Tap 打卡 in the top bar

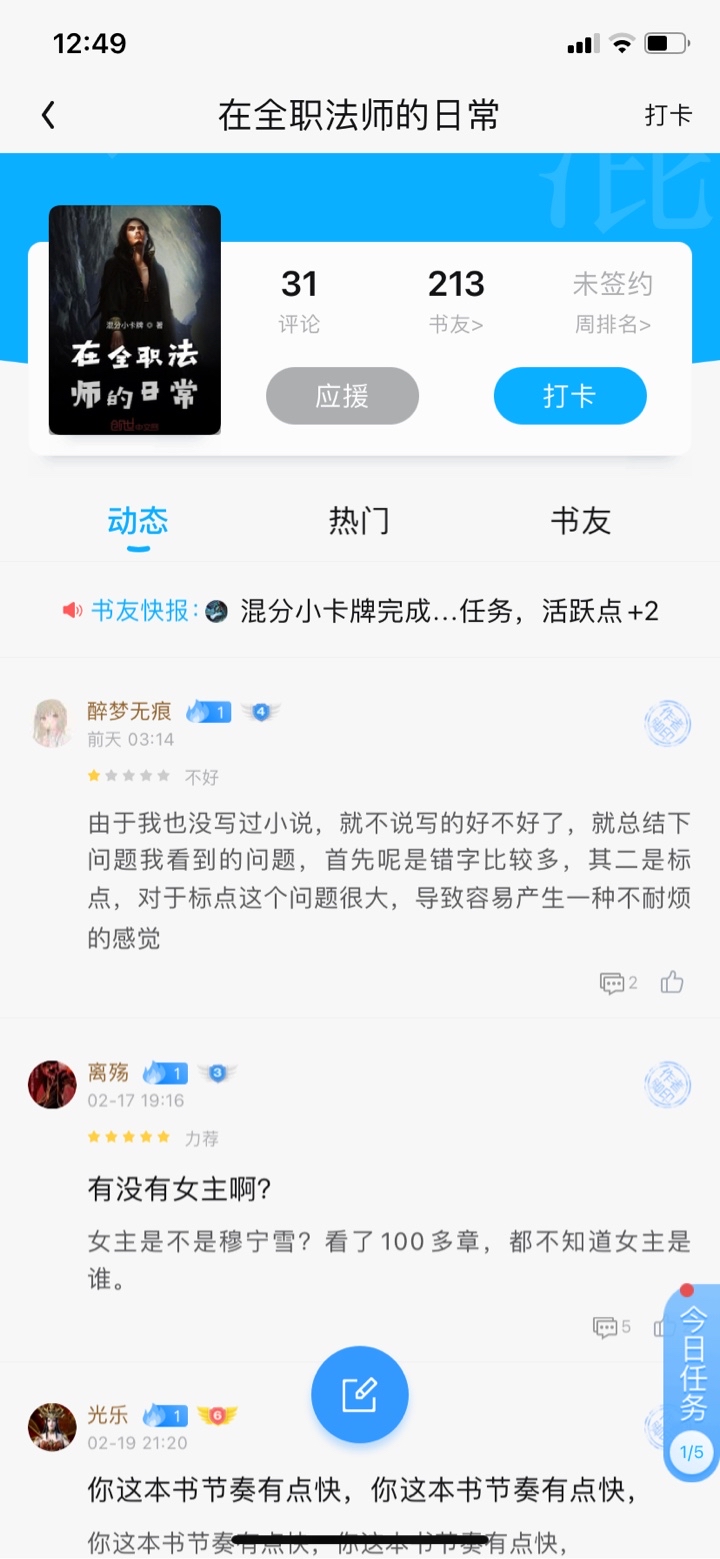(x=668, y=116)
